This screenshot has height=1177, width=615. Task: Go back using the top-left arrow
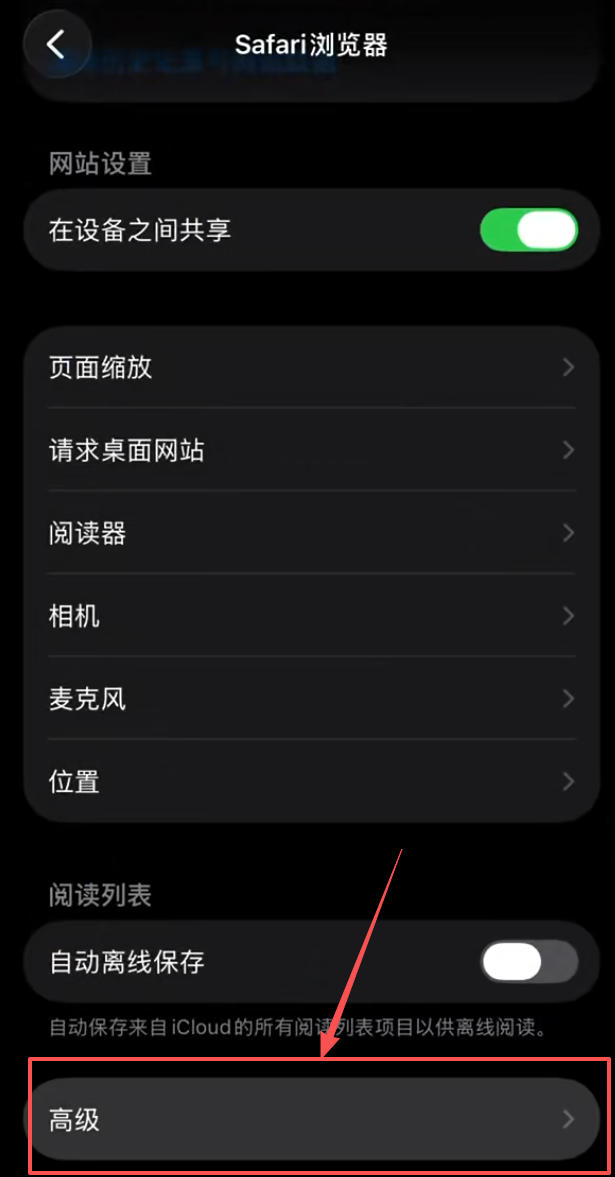coord(57,44)
